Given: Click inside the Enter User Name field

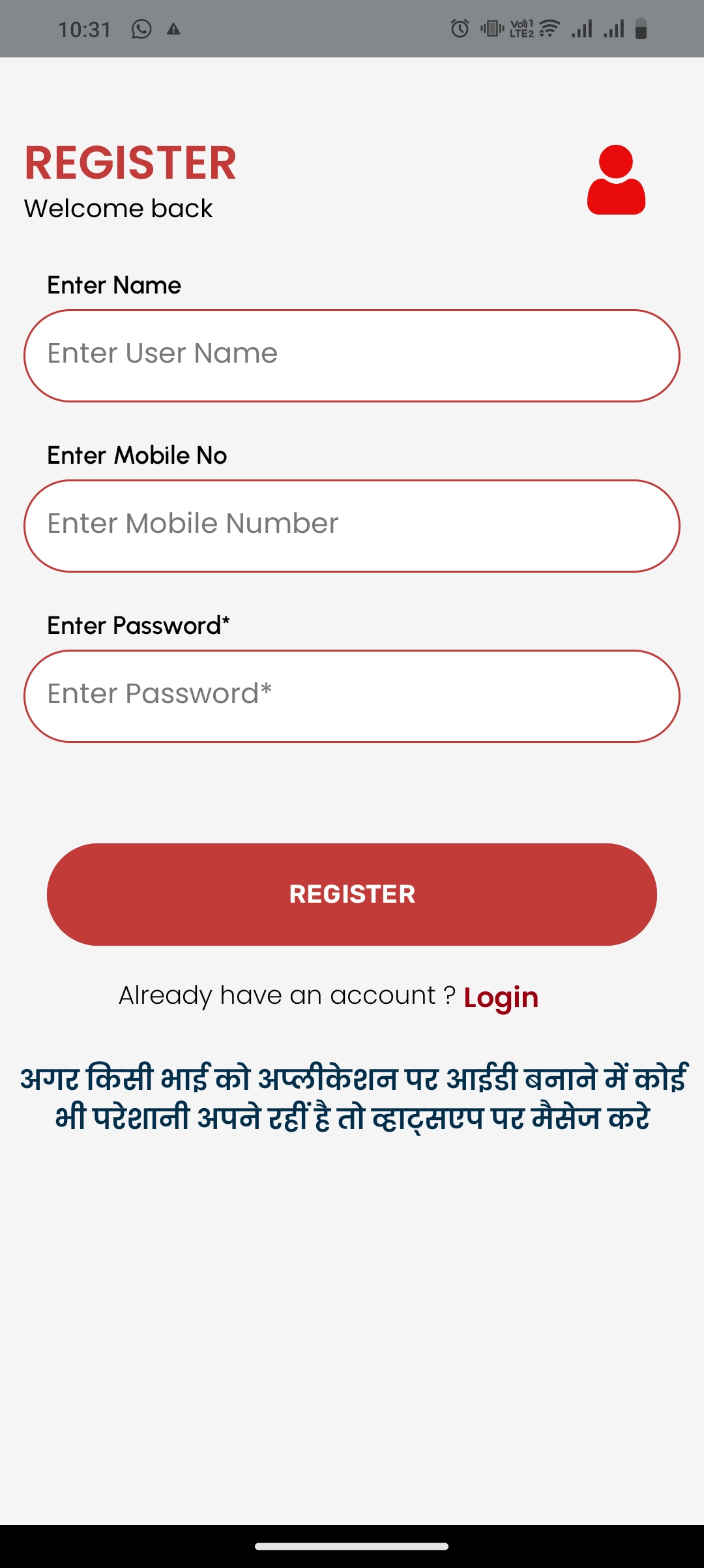Looking at the screenshot, I should pyautogui.click(x=351, y=355).
